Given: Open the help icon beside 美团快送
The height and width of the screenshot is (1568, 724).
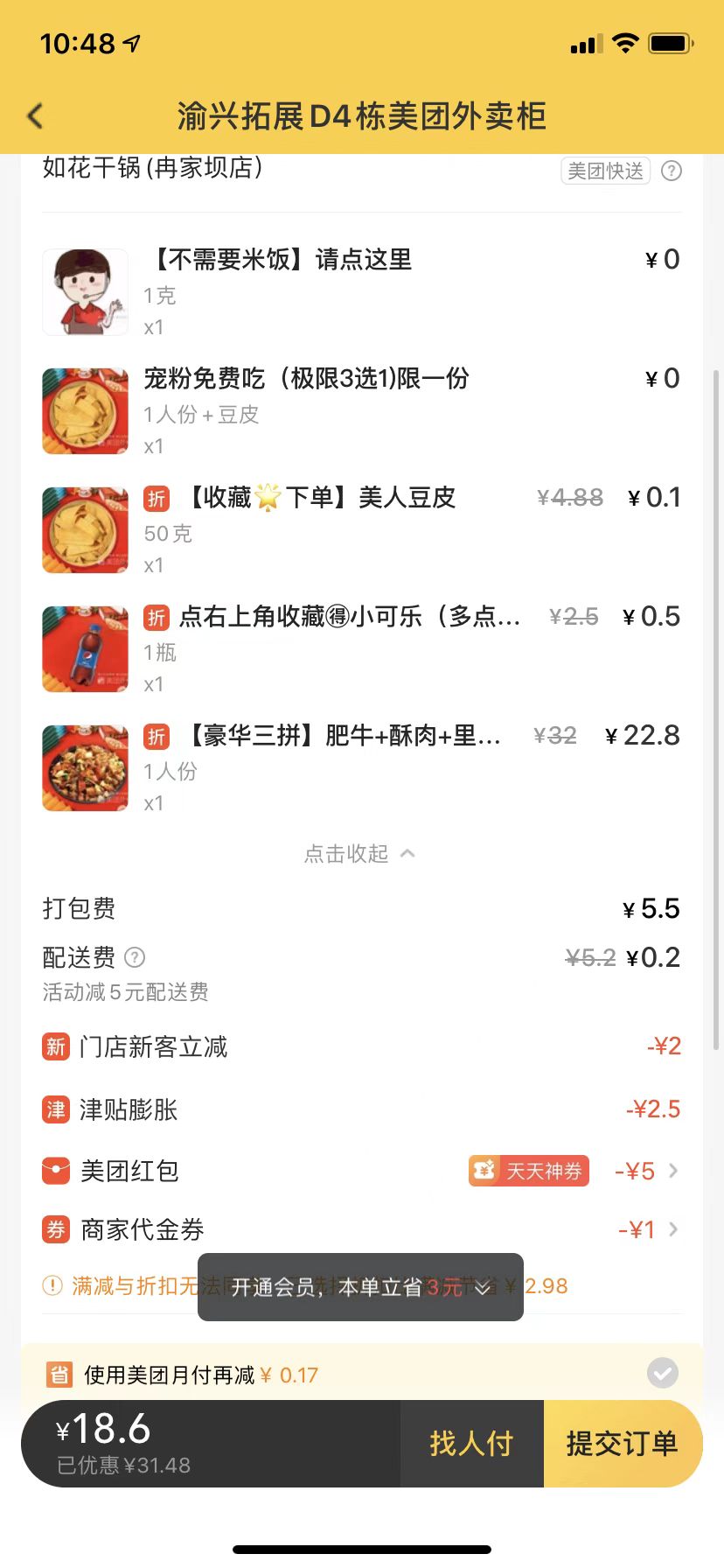Looking at the screenshot, I should (x=672, y=171).
